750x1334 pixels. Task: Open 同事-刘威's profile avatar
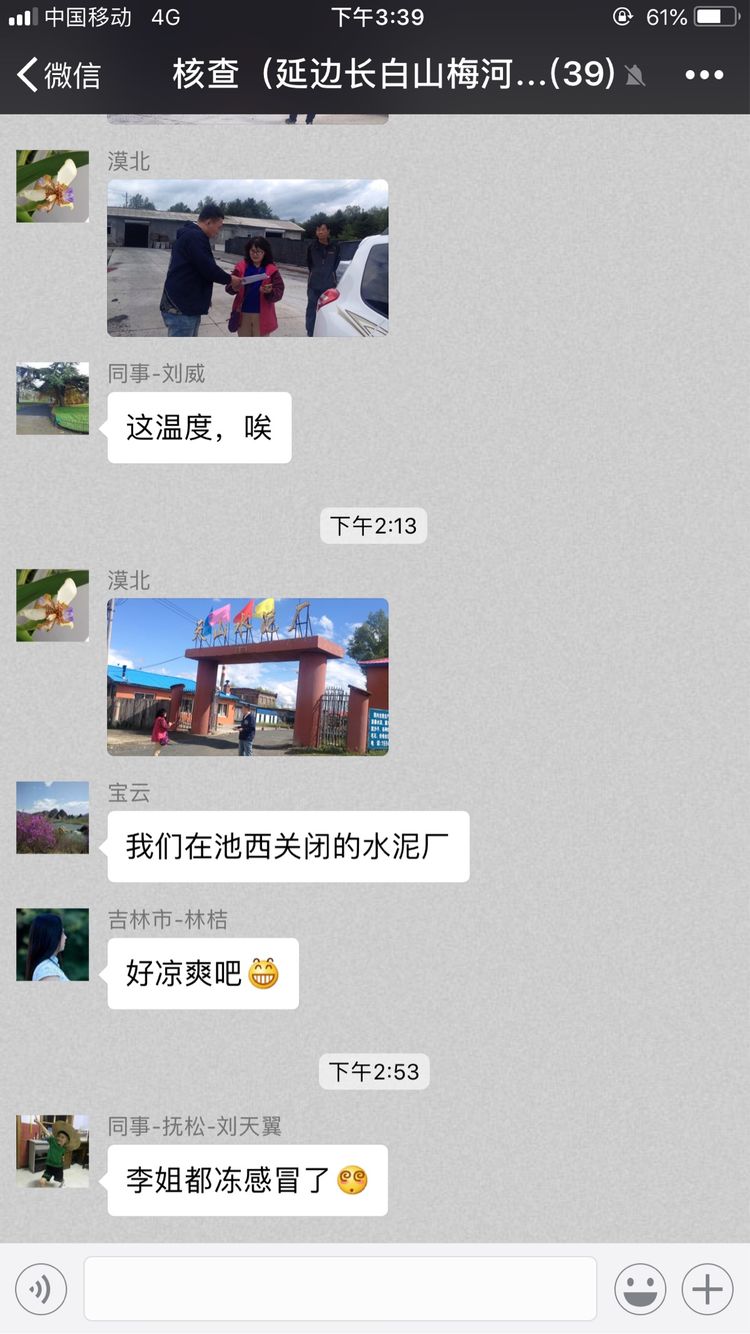coord(52,398)
